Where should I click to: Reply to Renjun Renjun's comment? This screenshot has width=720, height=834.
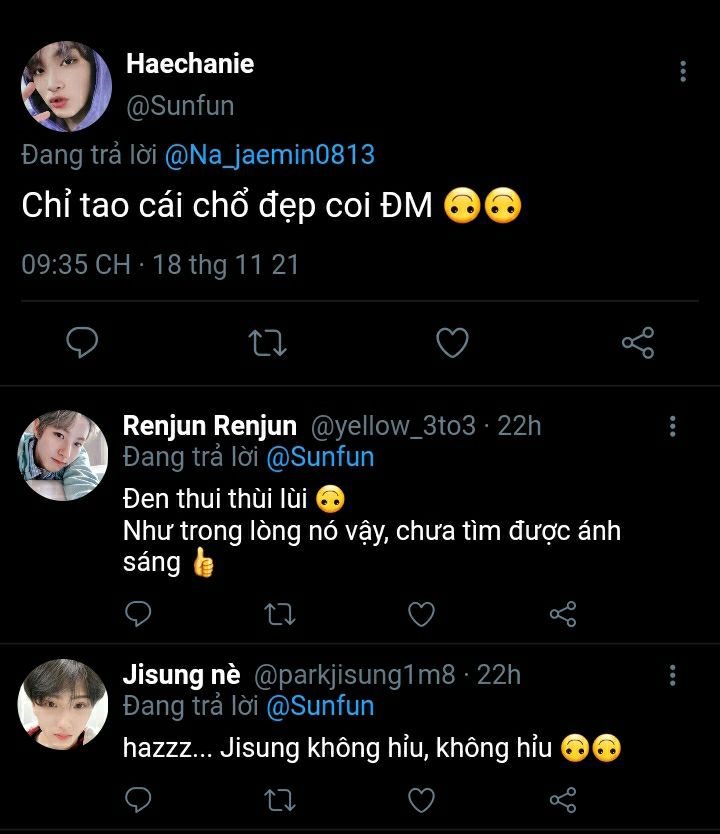138,613
